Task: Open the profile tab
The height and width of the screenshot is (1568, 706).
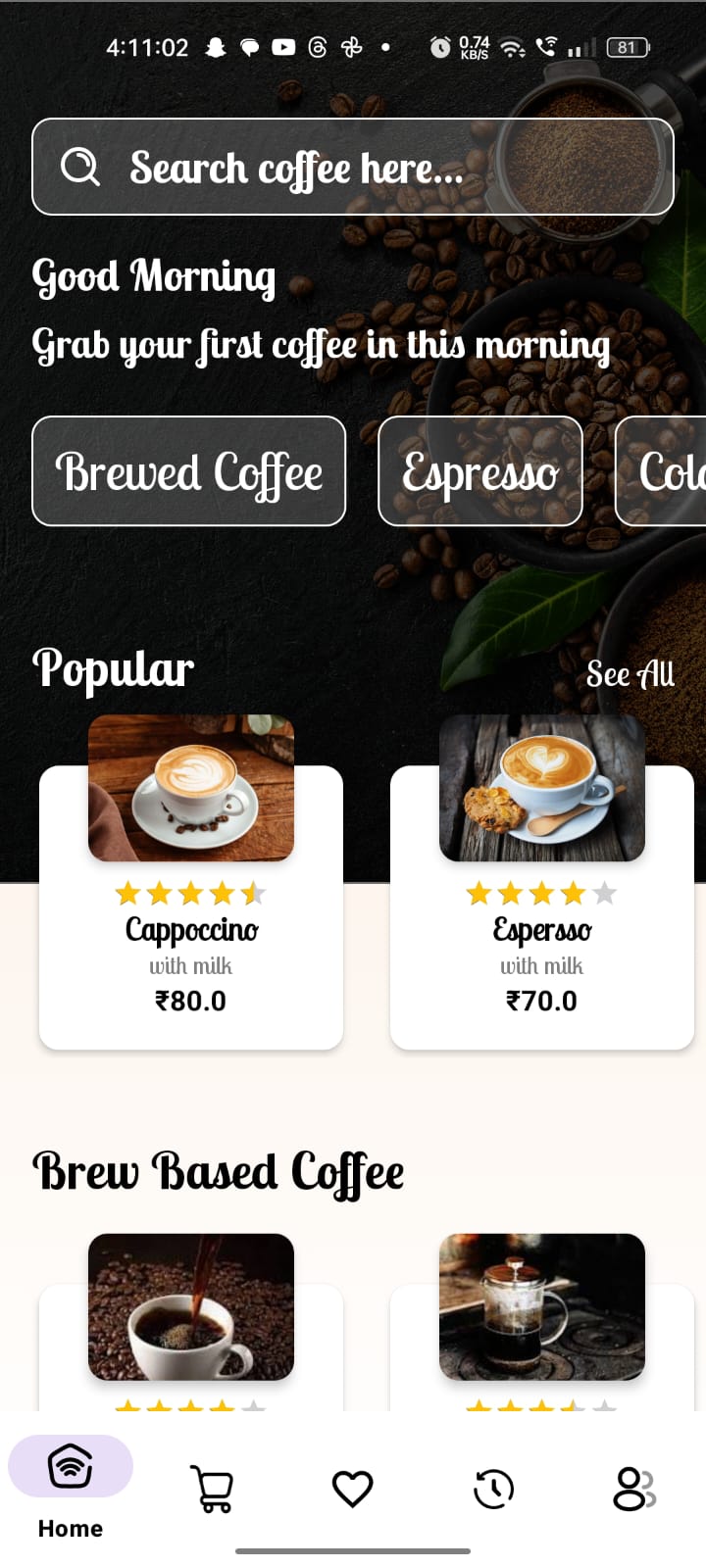Action: (634, 1489)
